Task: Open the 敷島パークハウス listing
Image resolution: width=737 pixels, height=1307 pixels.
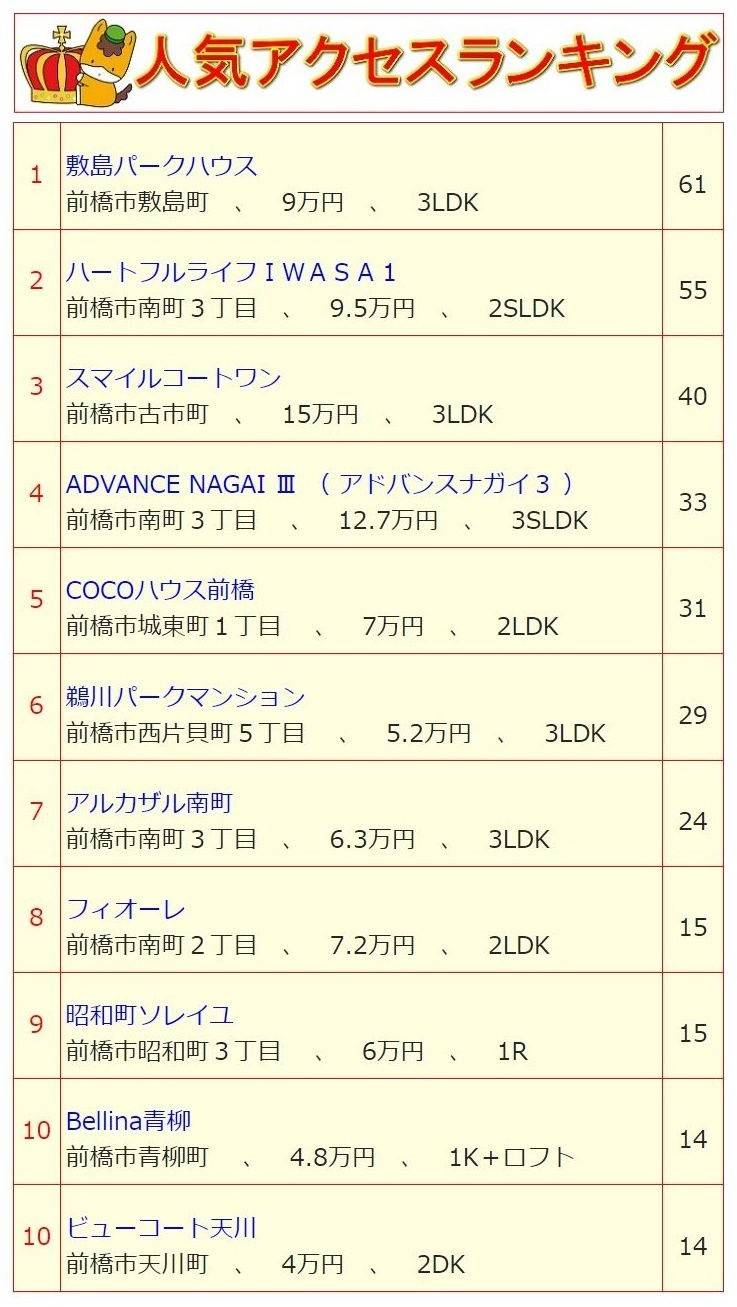Action: pyautogui.click(x=161, y=166)
